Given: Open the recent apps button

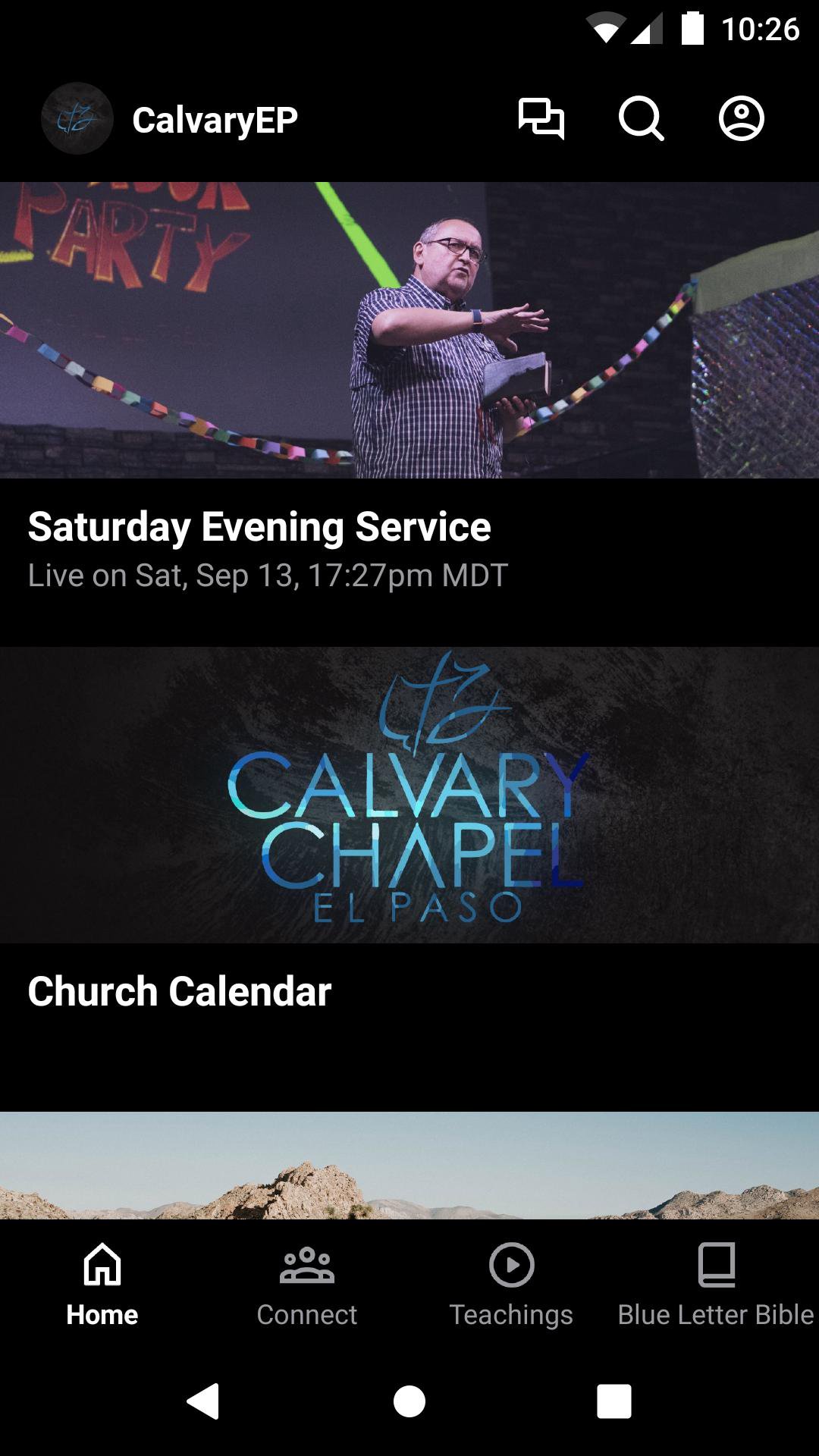Looking at the screenshot, I should (x=613, y=1401).
